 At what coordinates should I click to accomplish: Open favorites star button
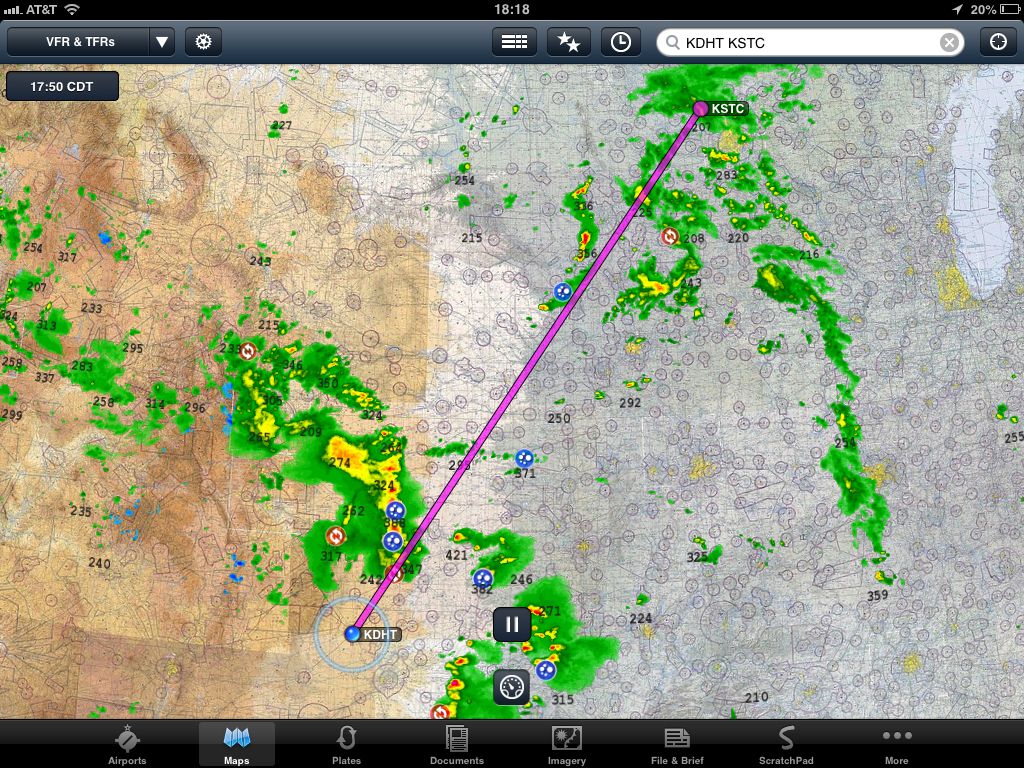pos(568,42)
